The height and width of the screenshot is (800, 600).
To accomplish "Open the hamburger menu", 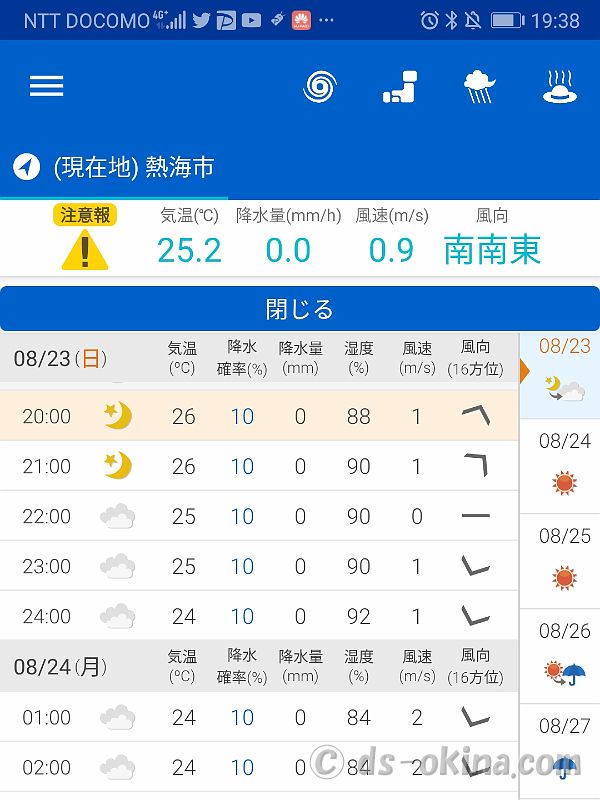I will (x=46, y=86).
